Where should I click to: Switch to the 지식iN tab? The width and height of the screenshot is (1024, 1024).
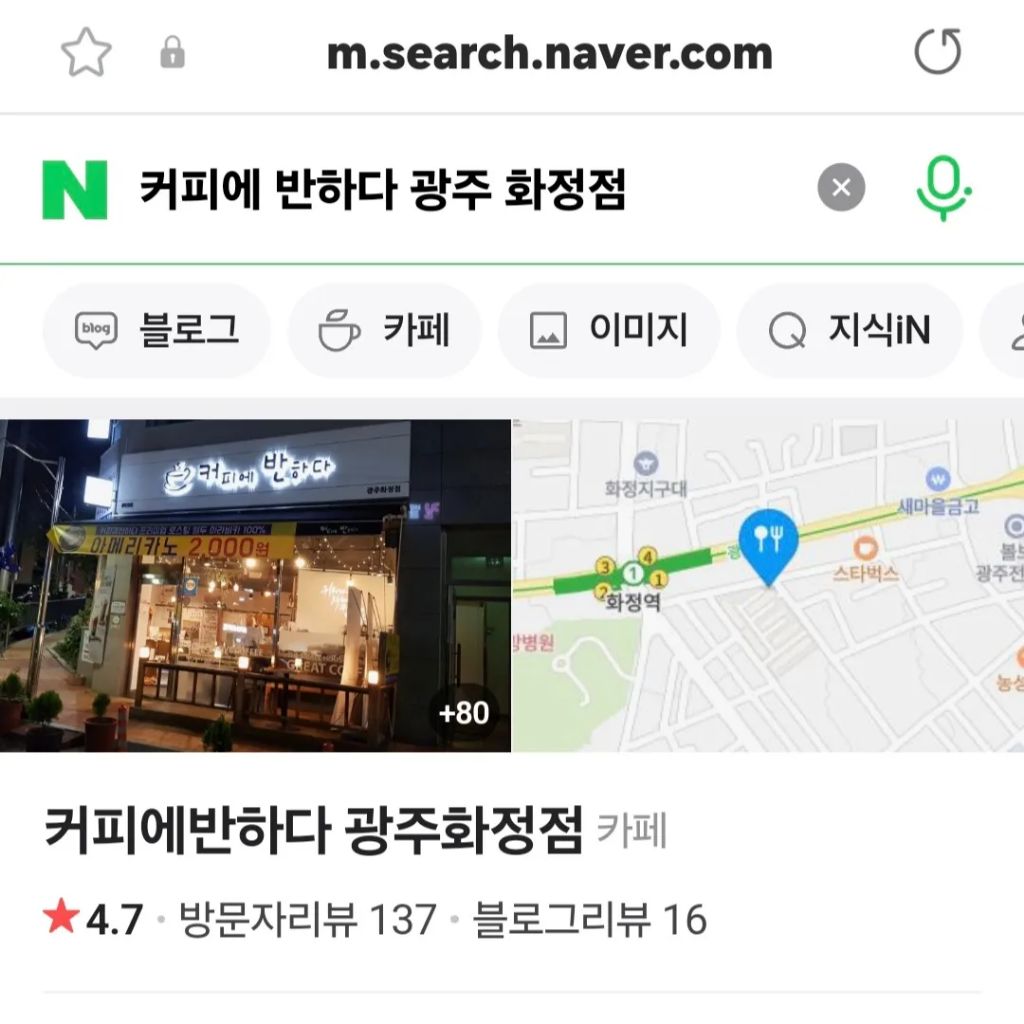pyautogui.click(x=850, y=330)
